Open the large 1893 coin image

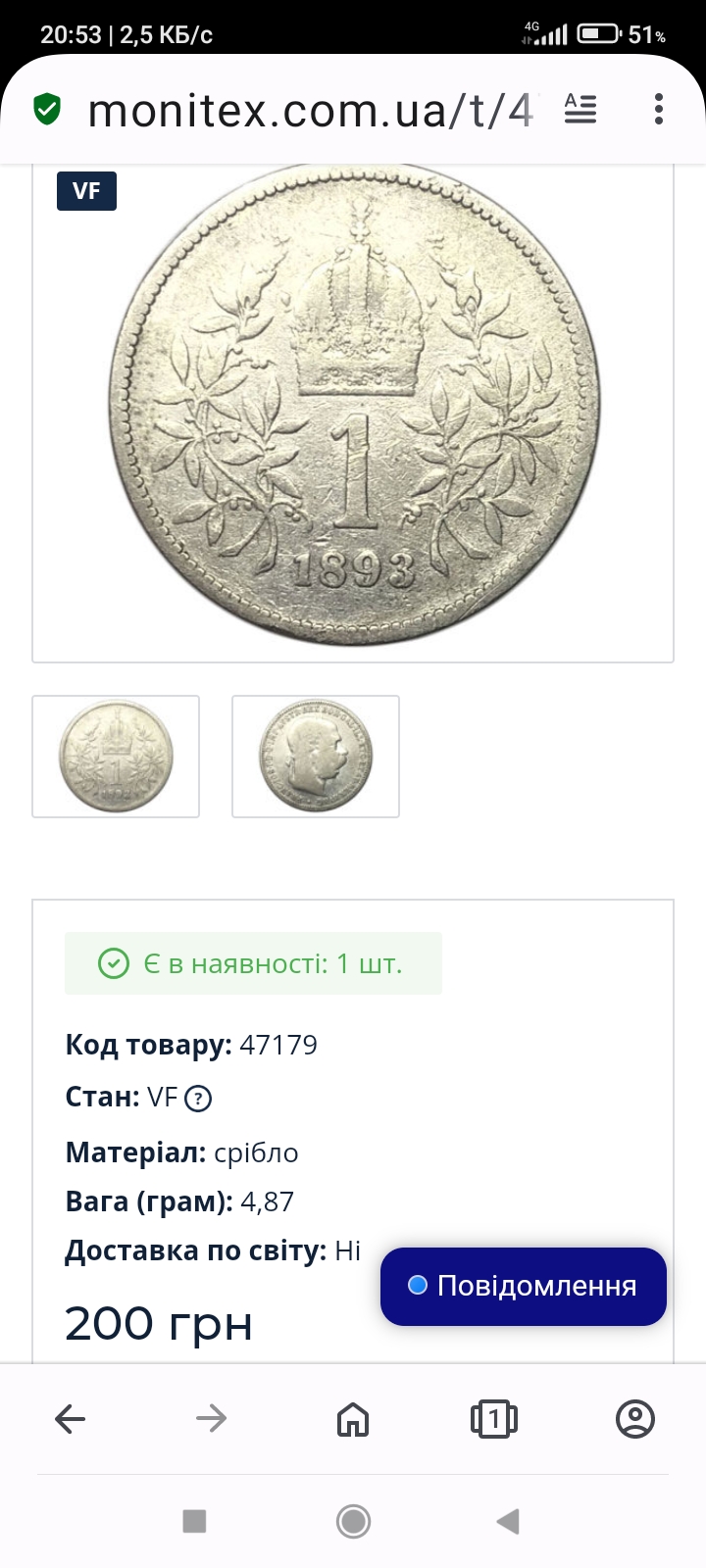354,404
